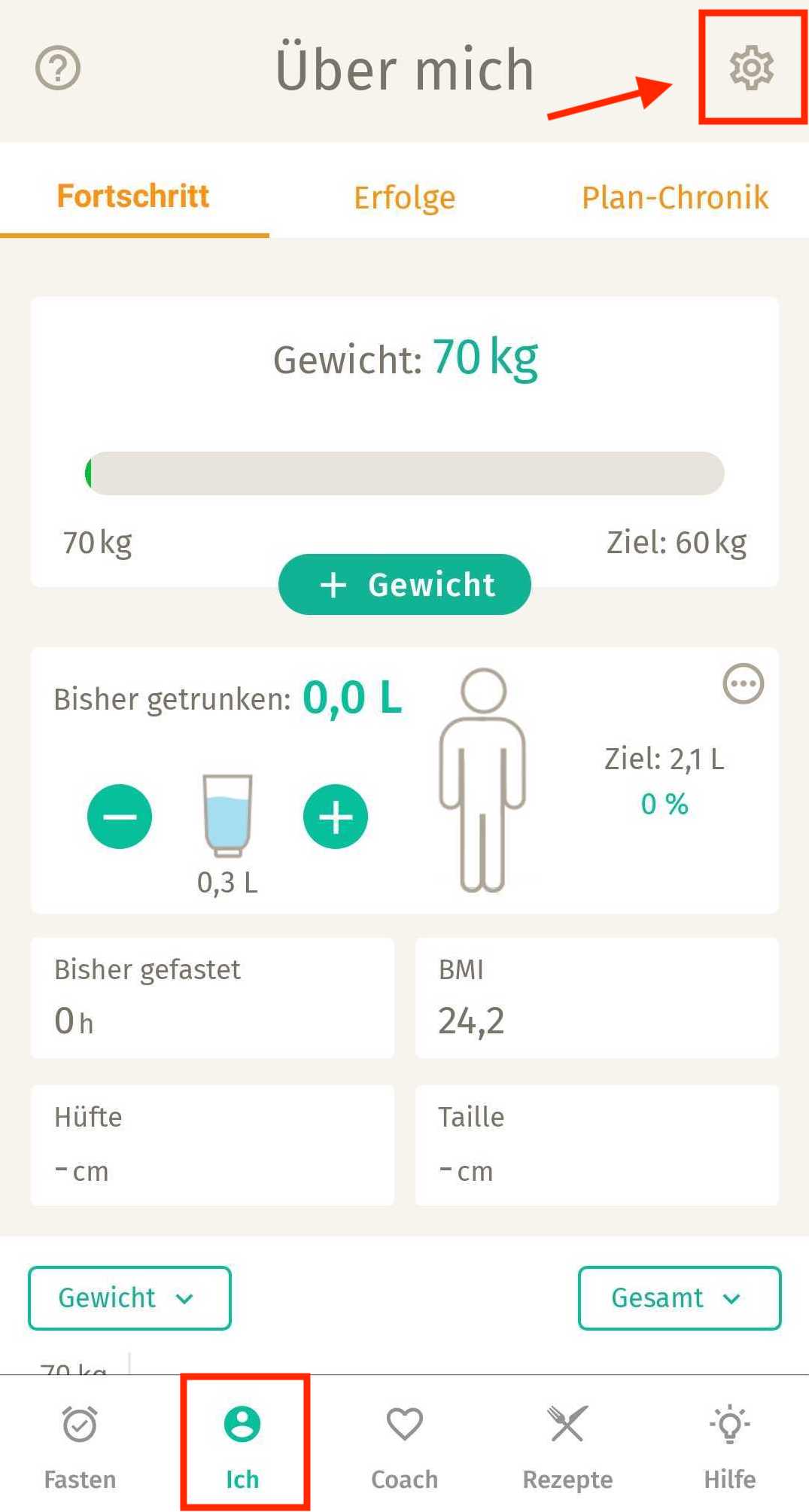Image resolution: width=809 pixels, height=1512 pixels.
Task: Add a new weight entry with + Gewicht
Action: point(405,585)
